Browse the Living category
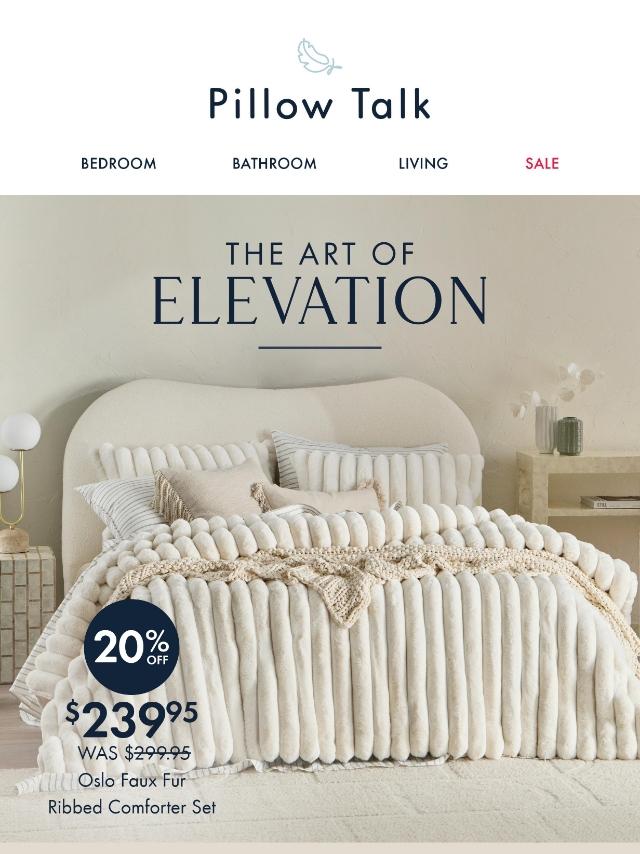Screen dimensions: 640x854 tap(423, 163)
